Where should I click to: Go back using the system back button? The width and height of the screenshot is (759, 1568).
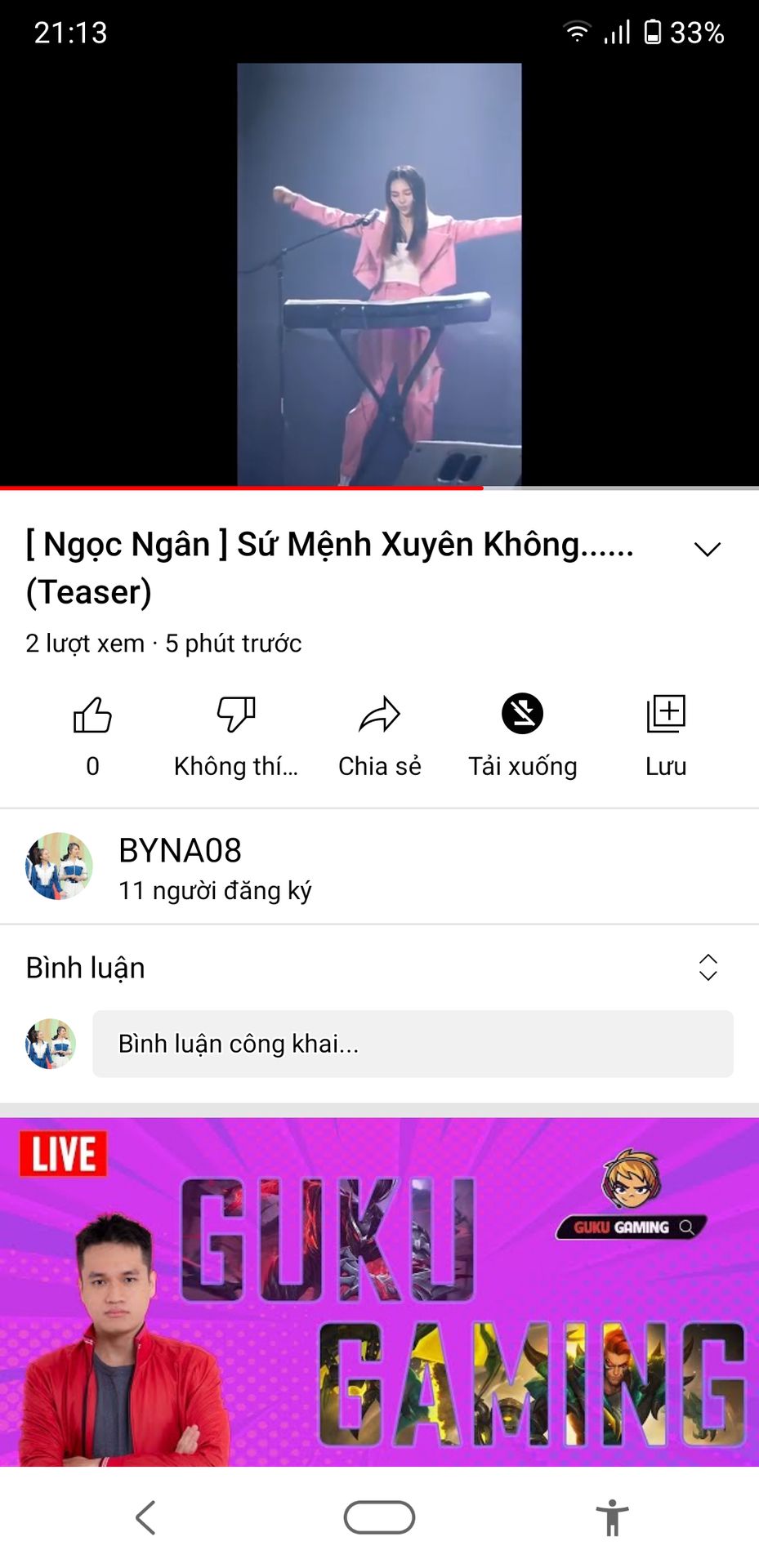point(145,1517)
